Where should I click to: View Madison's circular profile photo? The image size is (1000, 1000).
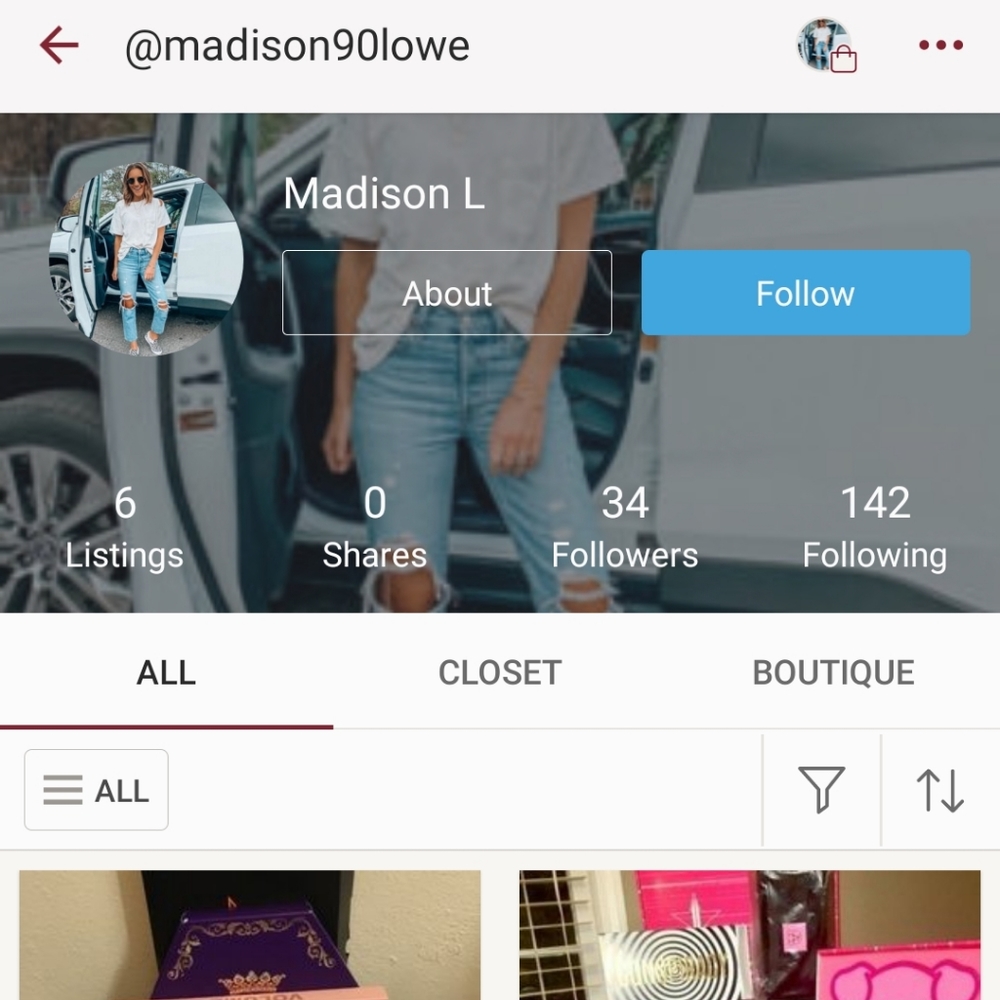click(x=146, y=260)
